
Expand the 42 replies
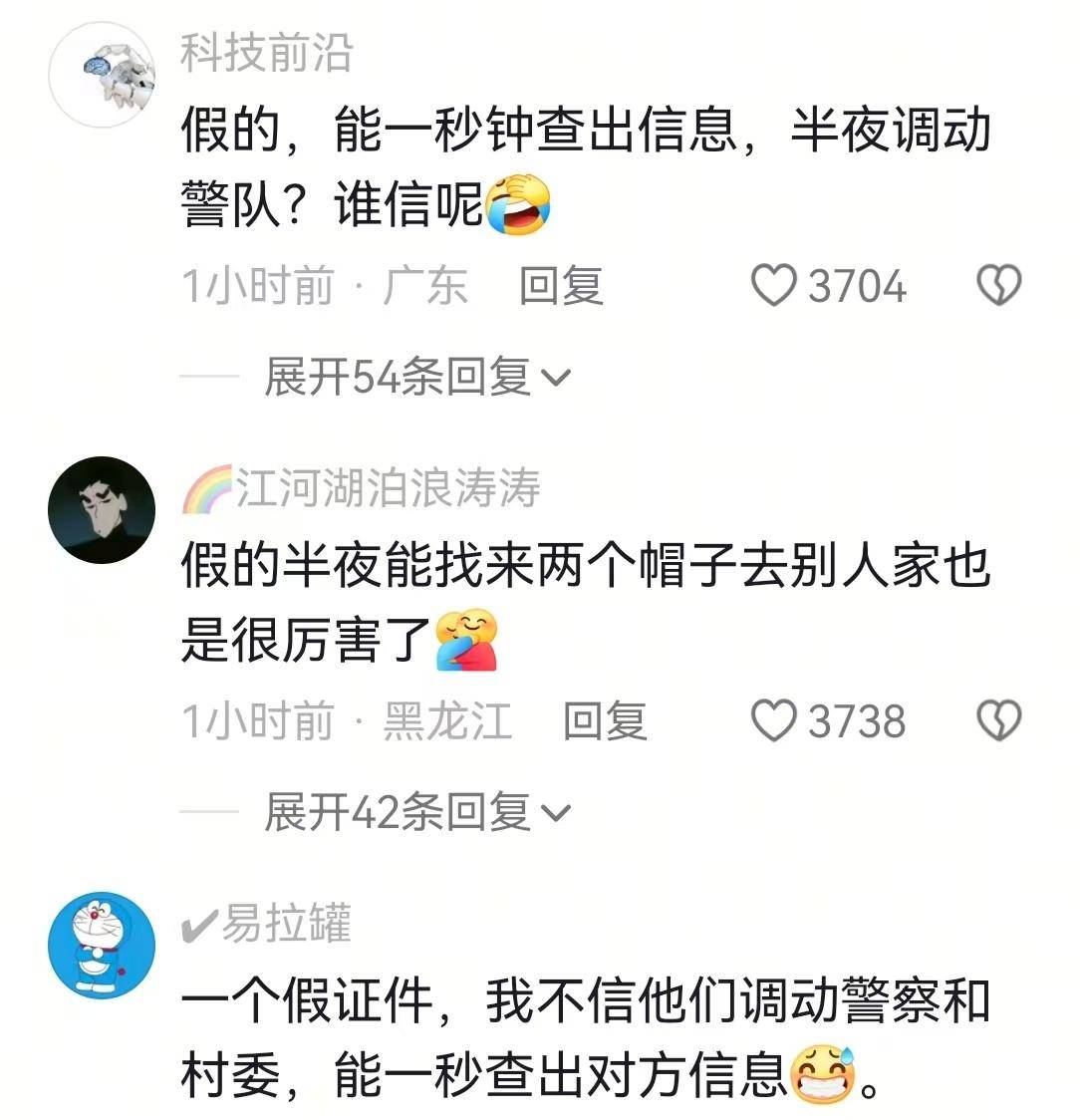415,813
